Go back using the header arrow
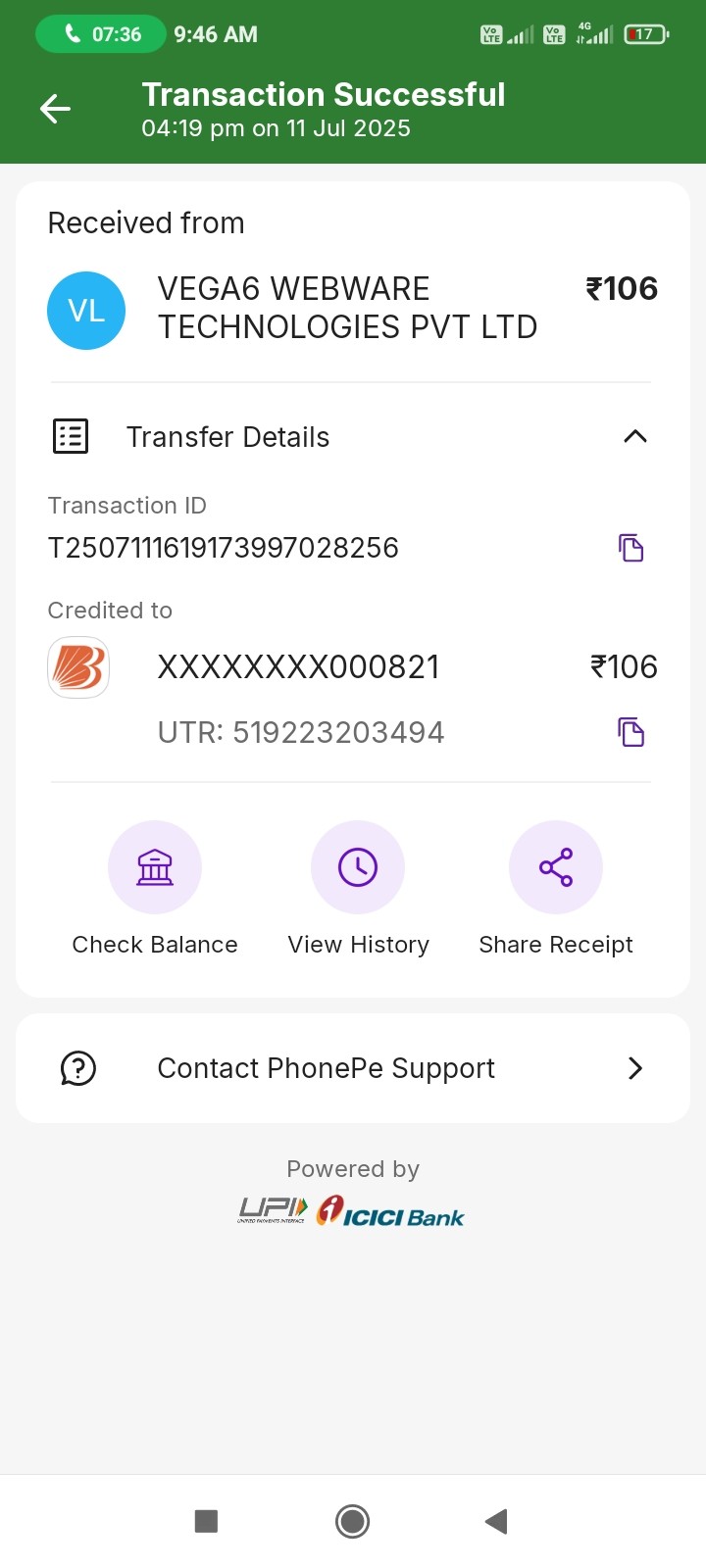 coord(55,109)
